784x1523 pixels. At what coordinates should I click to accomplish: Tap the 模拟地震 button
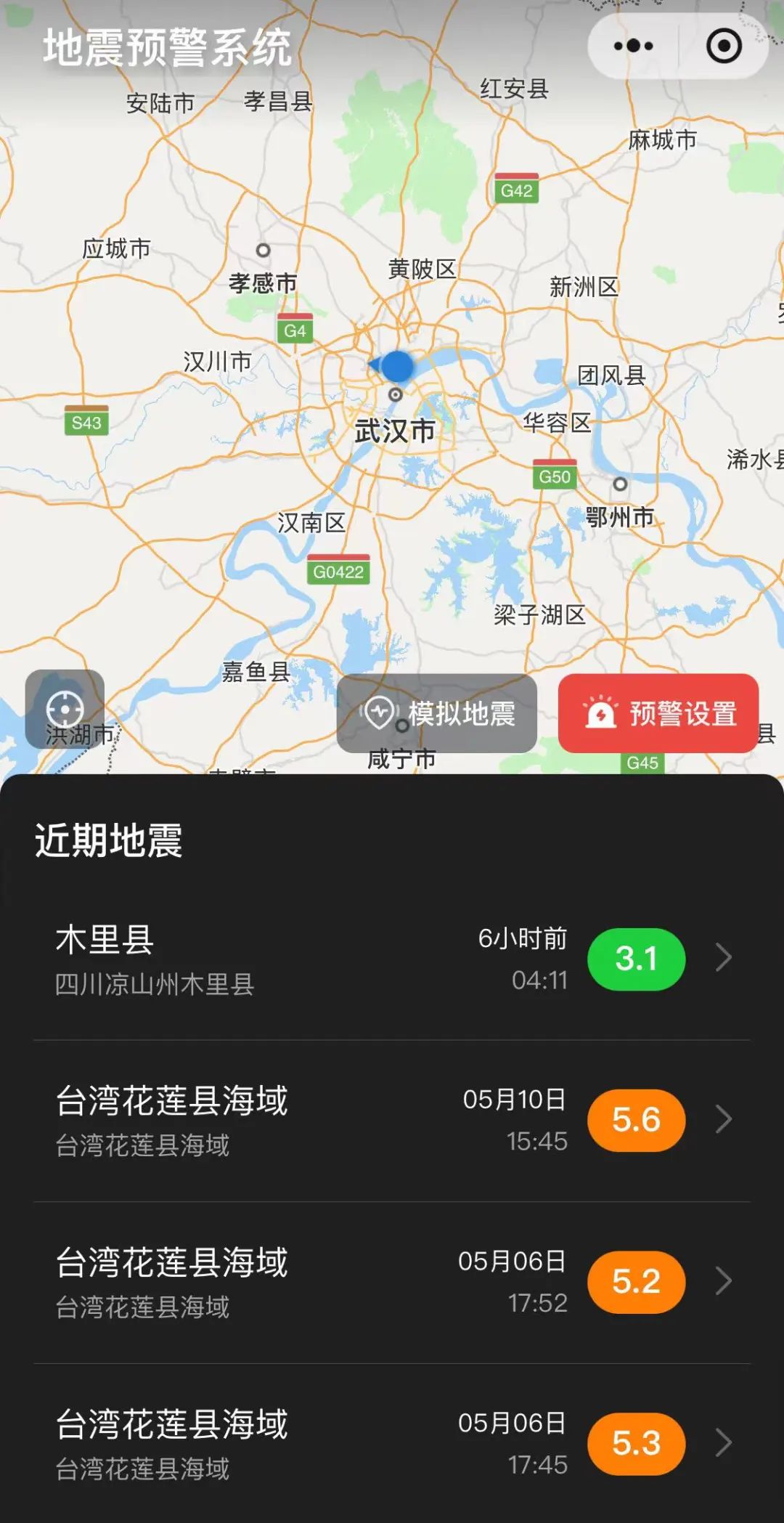coord(437,713)
